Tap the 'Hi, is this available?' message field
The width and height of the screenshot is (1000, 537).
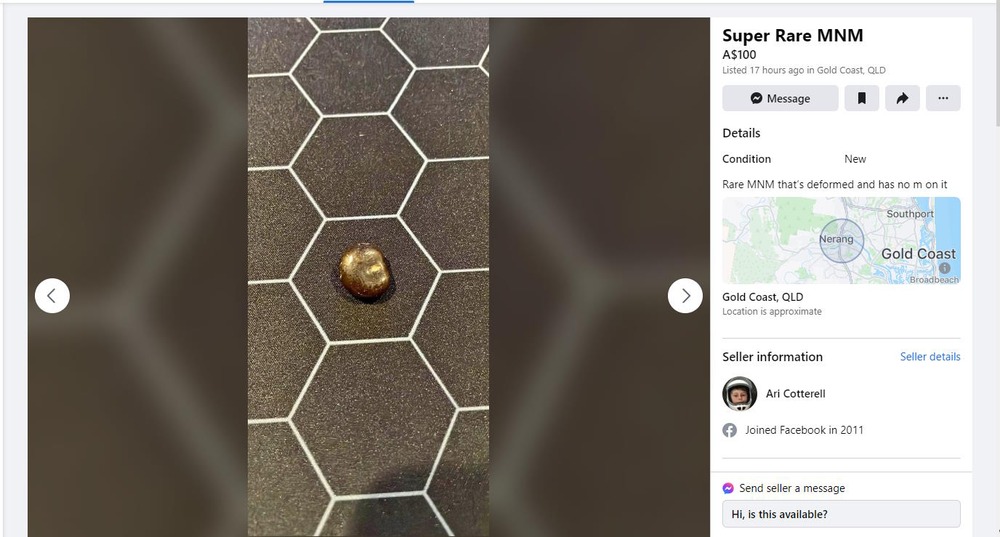(x=840, y=514)
